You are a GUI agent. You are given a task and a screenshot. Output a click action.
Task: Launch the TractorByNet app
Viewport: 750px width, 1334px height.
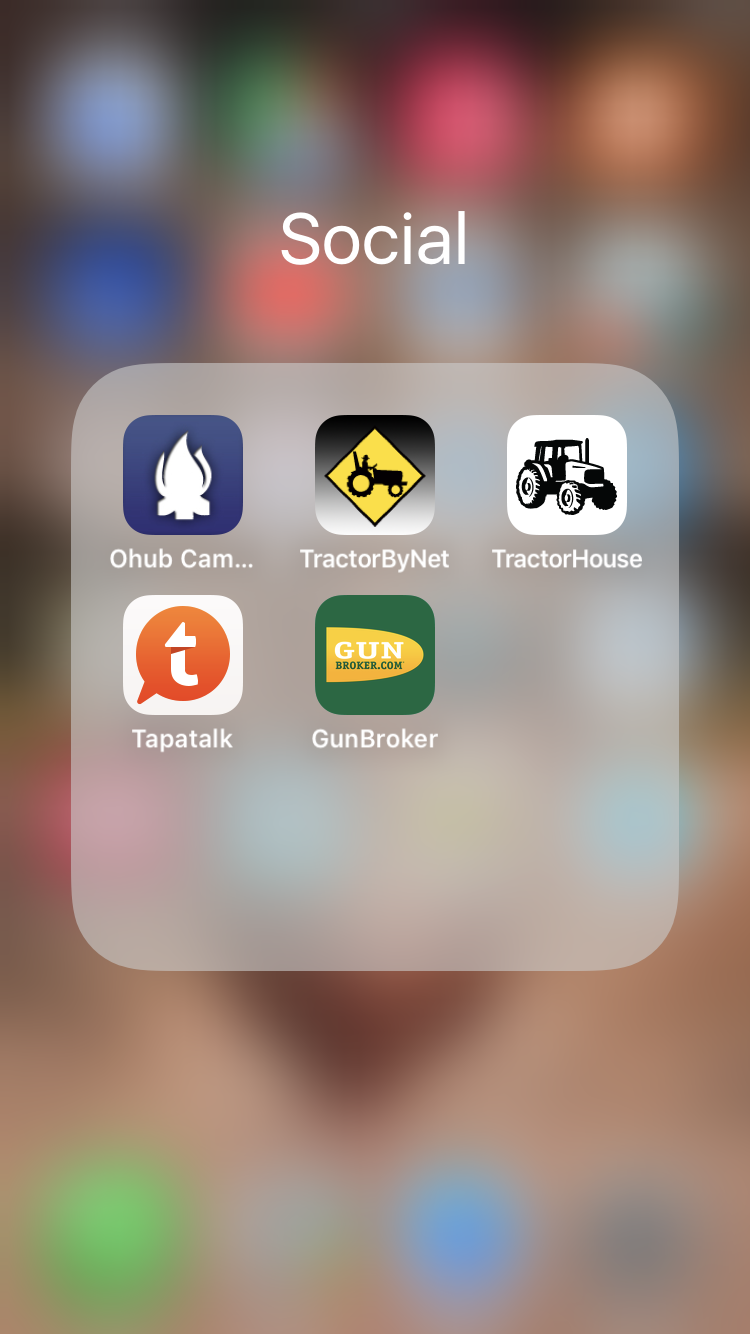375,475
